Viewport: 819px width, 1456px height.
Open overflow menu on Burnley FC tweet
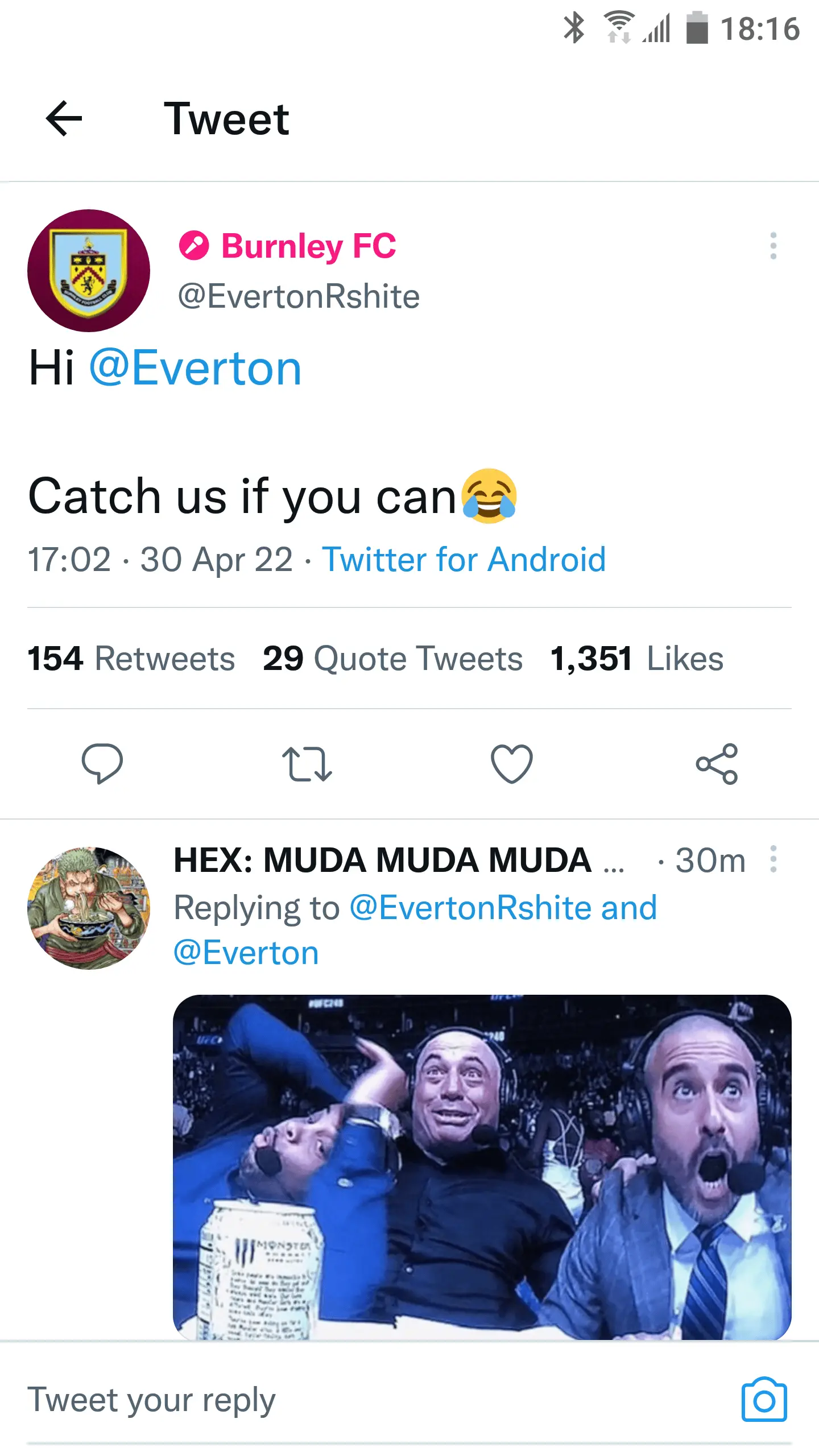(773, 246)
